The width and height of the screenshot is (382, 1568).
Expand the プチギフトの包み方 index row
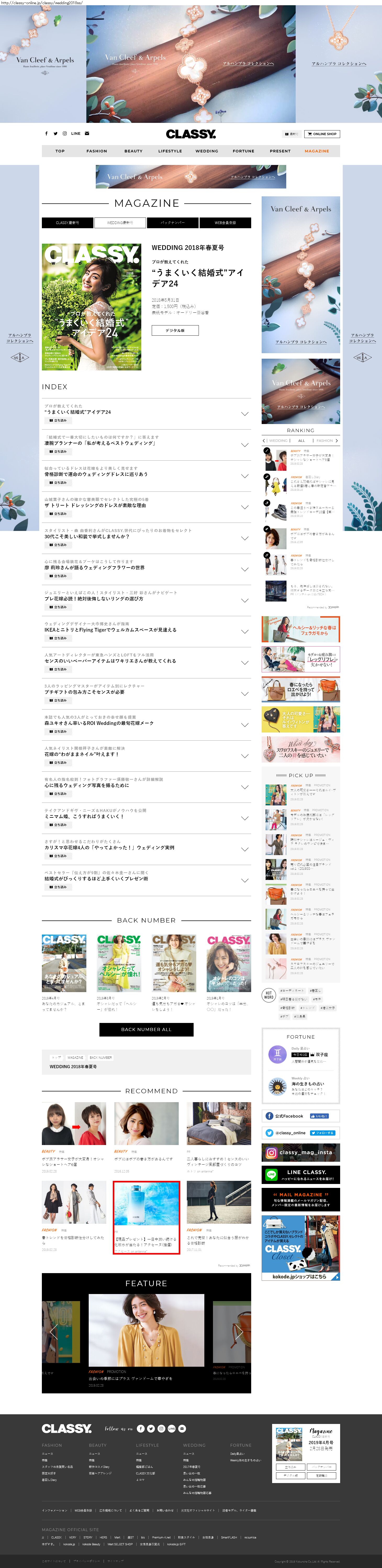(244, 694)
